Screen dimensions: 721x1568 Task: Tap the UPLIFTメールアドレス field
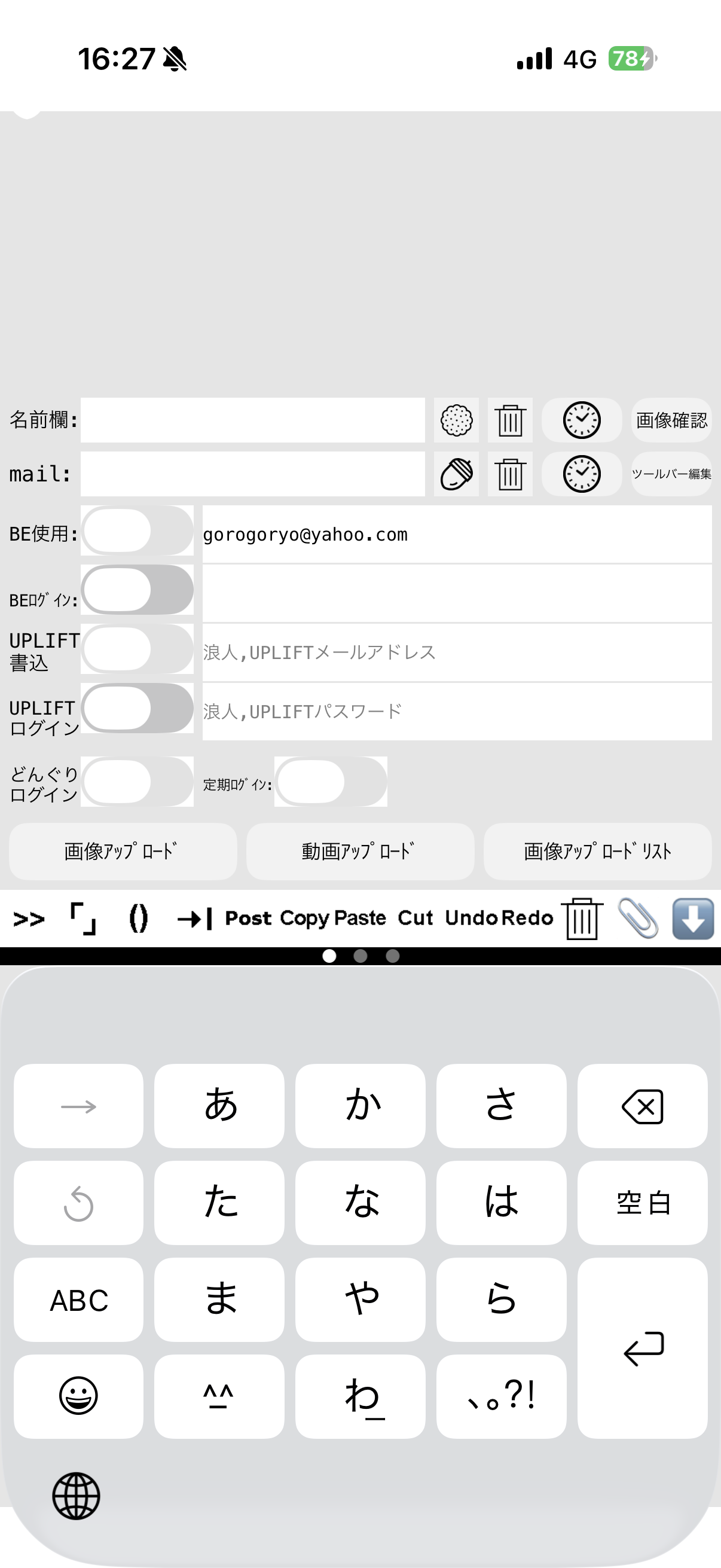(457, 652)
